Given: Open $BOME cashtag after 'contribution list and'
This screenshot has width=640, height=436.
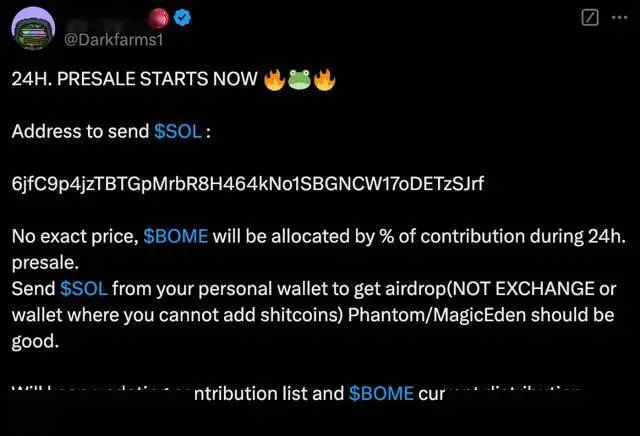Looking at the screenshot, I should tap(381, 393).
